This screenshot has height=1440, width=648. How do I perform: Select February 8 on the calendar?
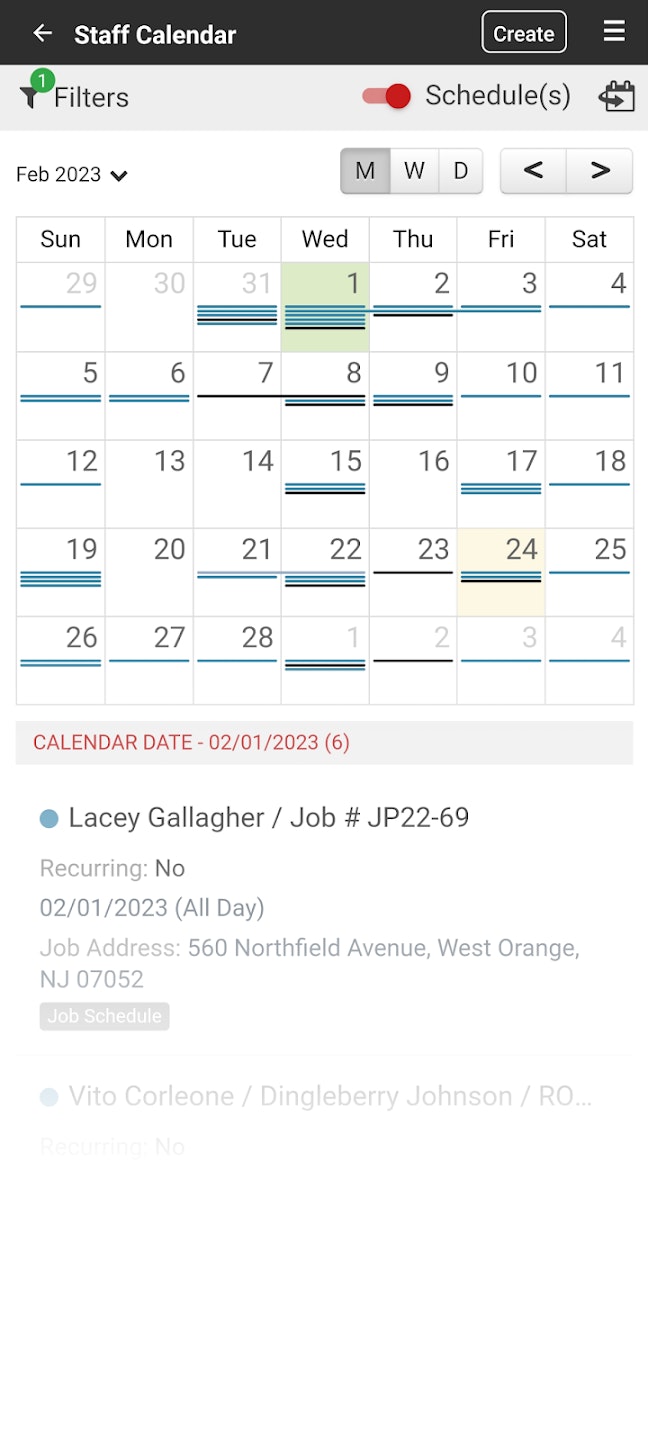click(x=325, y=395)
